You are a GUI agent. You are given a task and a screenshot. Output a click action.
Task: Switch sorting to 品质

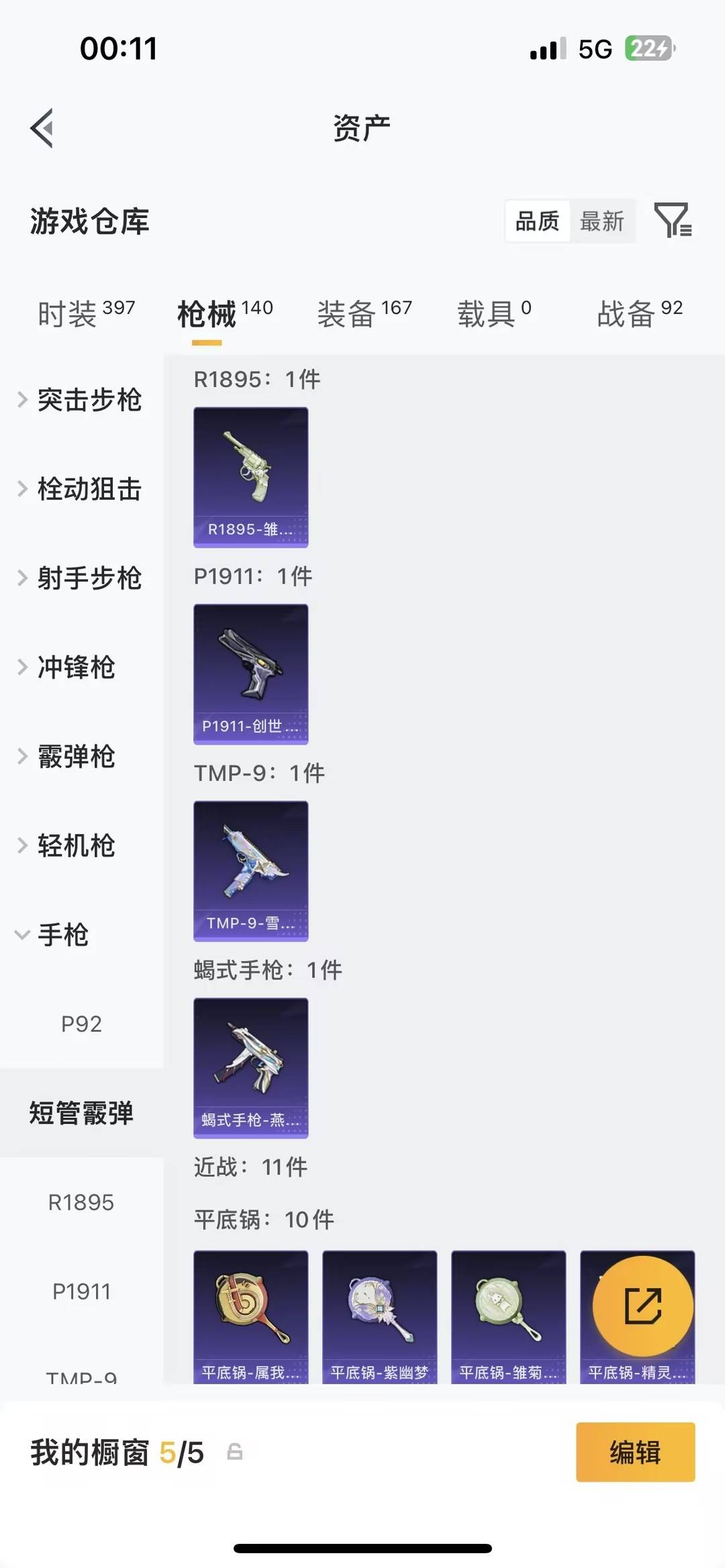tap(536, 221)
